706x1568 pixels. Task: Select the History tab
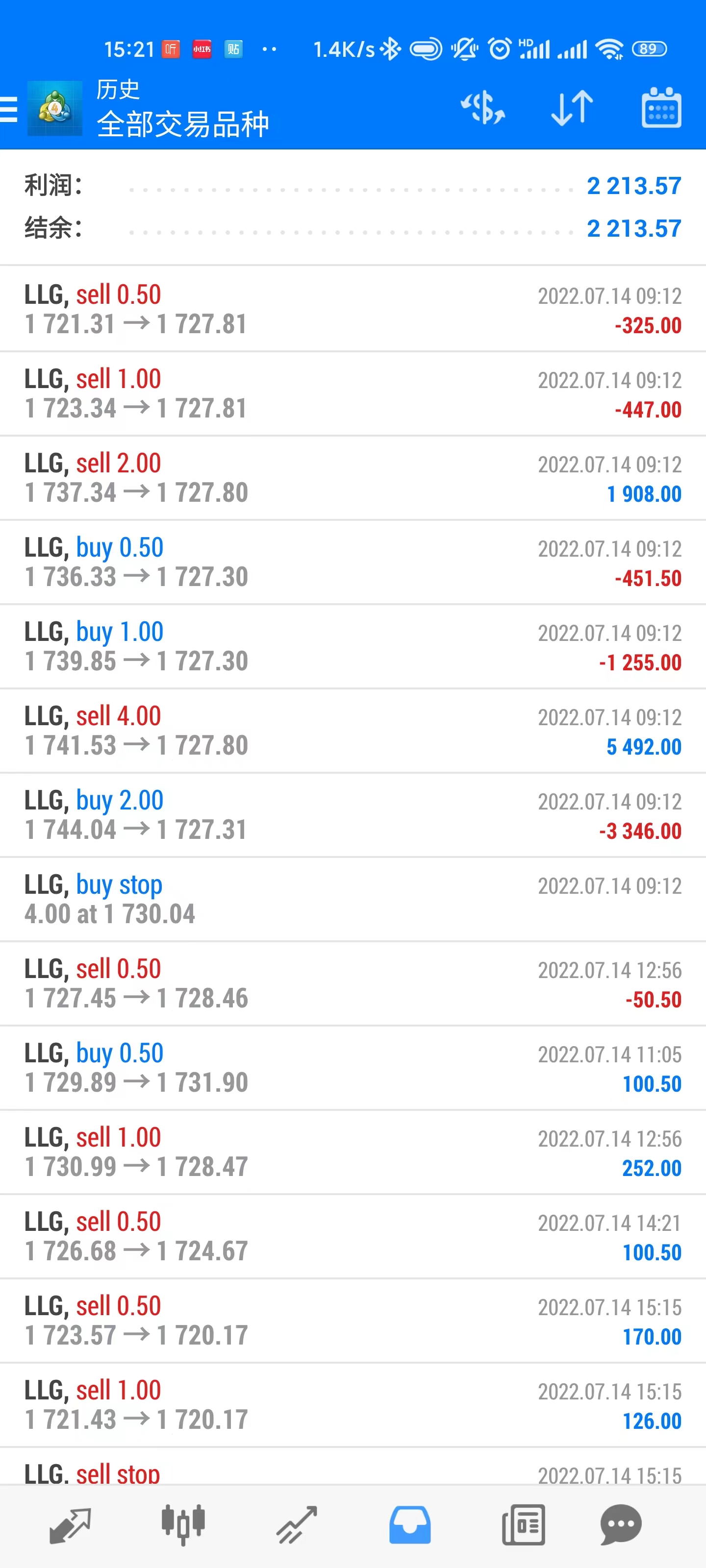(410, 1525)
